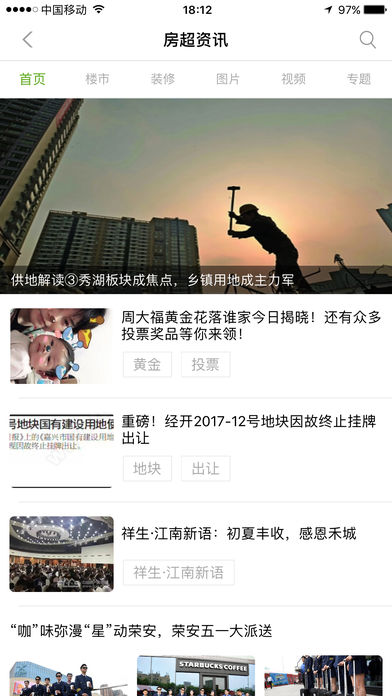Tap the 地块 tag
392x696 pixels.
[147, 468]
